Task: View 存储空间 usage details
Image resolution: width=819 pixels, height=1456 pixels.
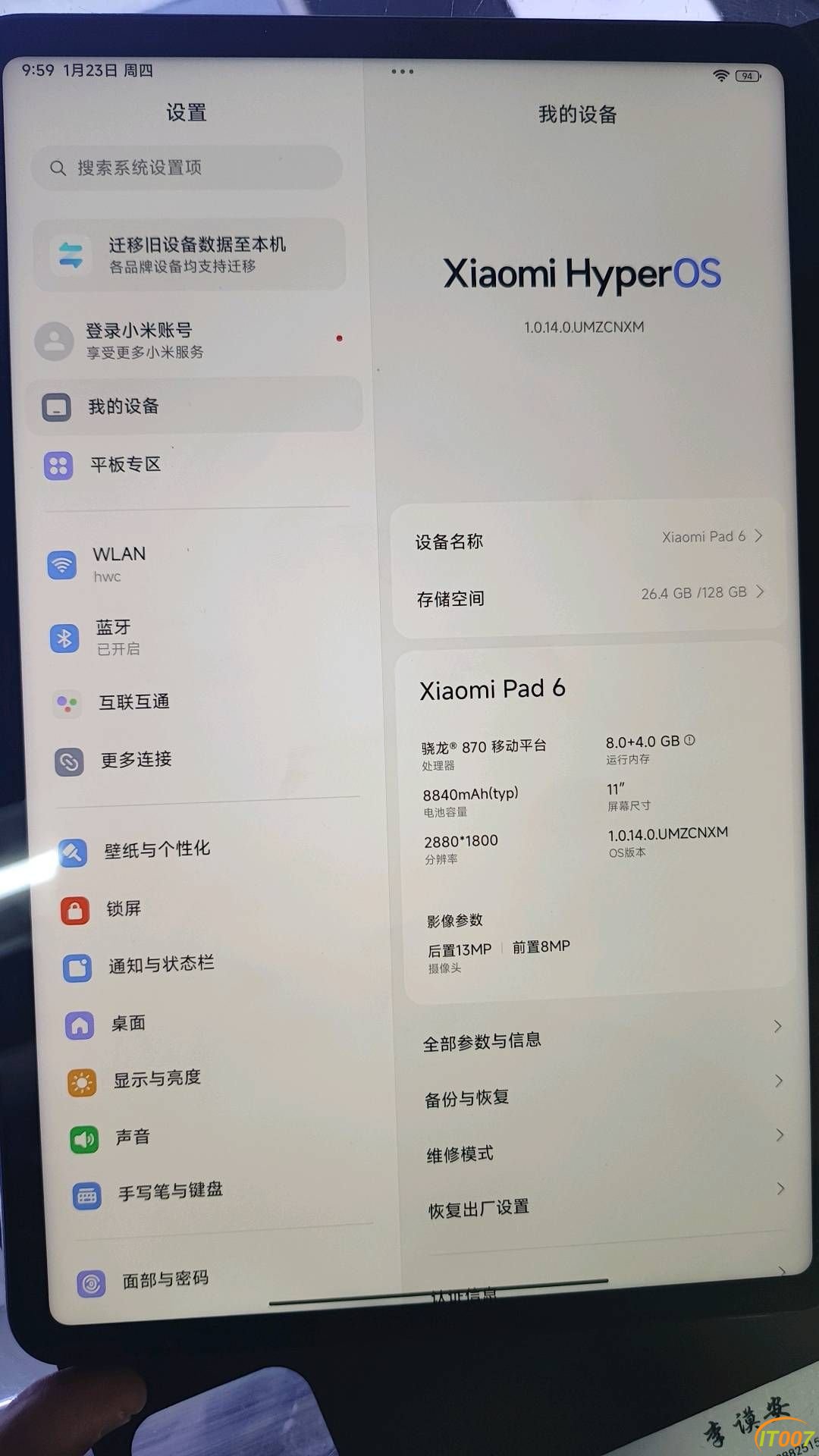Action: coord(589,595)
